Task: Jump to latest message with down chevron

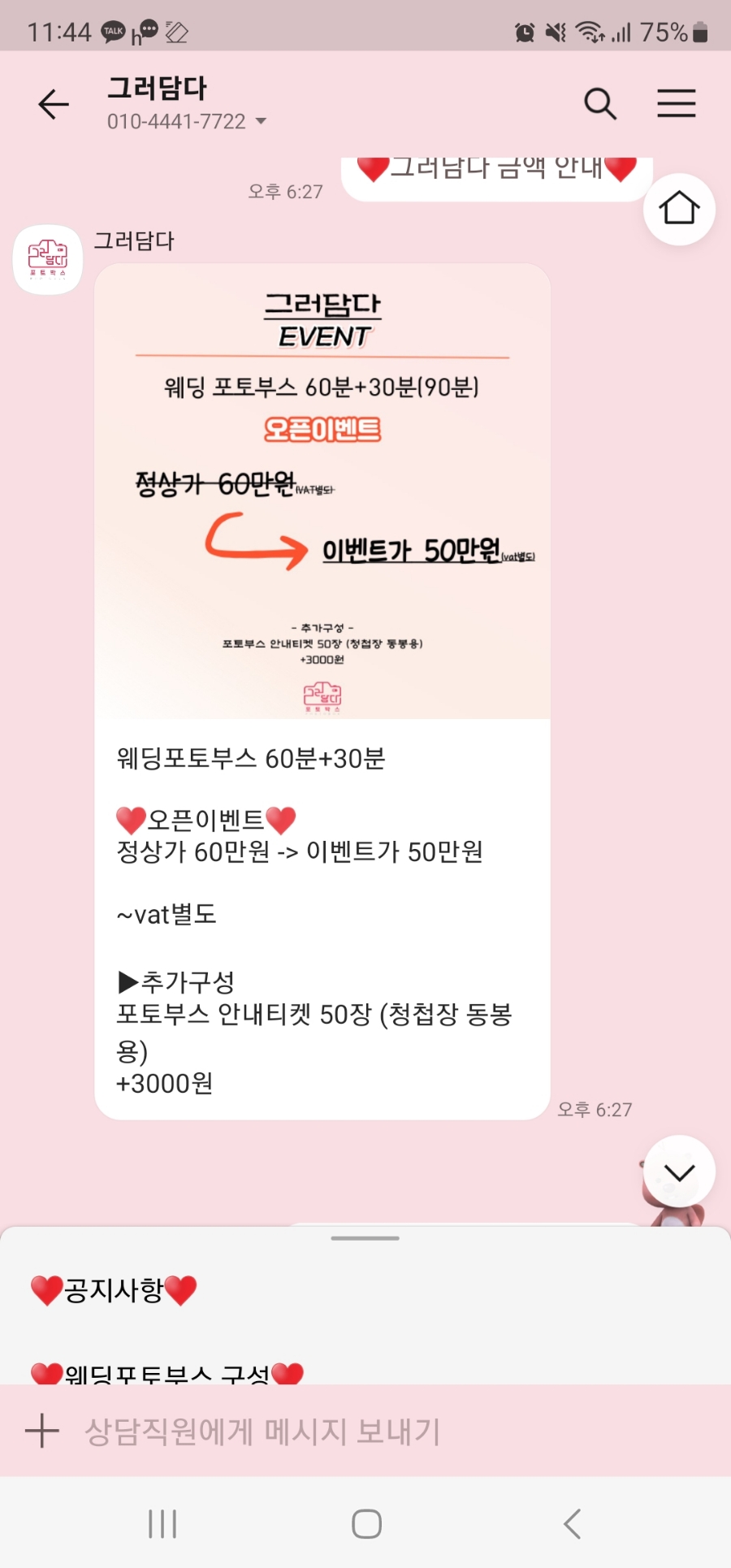Action: click(x=679, y=1172)
